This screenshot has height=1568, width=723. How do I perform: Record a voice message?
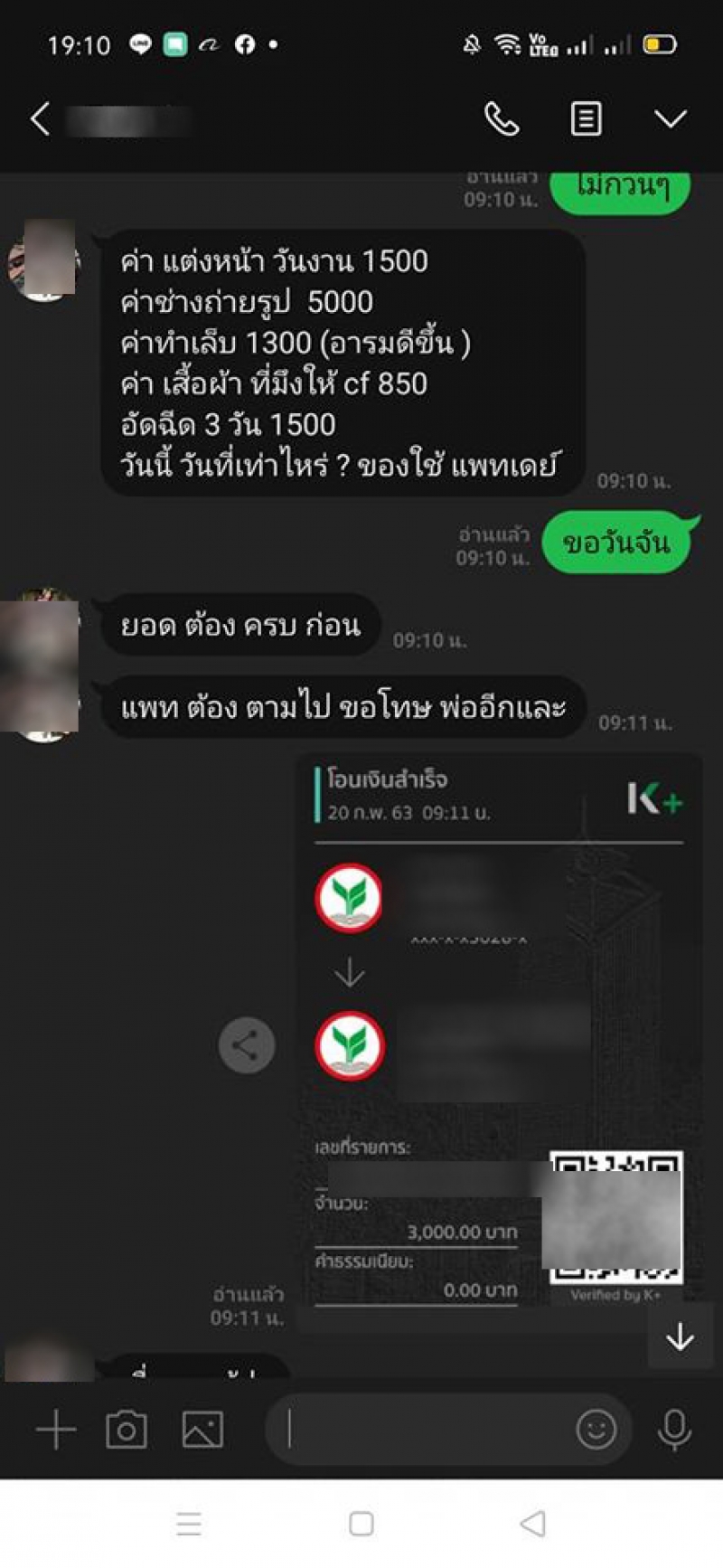click(x=674, y=1430)
